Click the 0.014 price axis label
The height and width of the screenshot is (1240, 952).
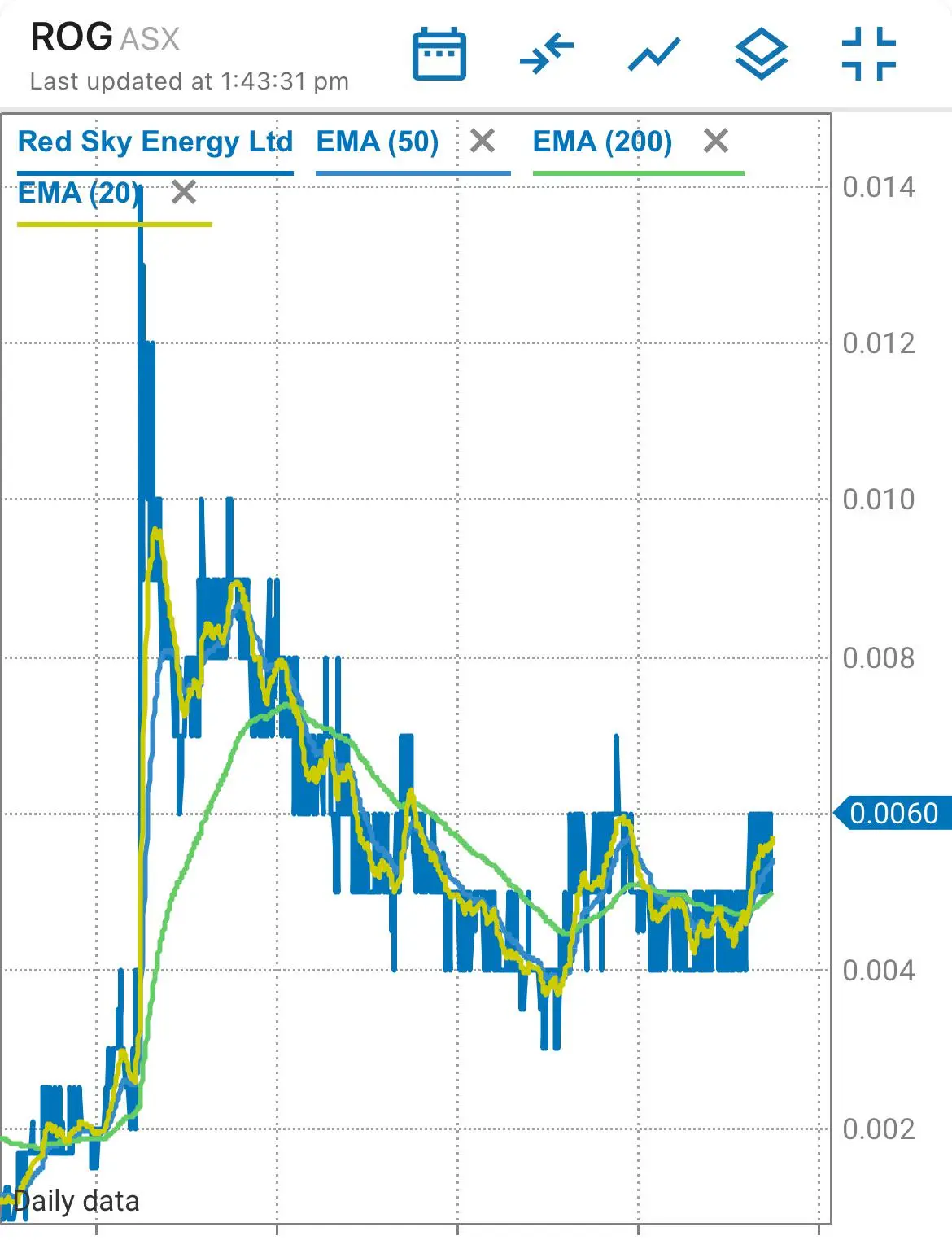tap(880, 187)
